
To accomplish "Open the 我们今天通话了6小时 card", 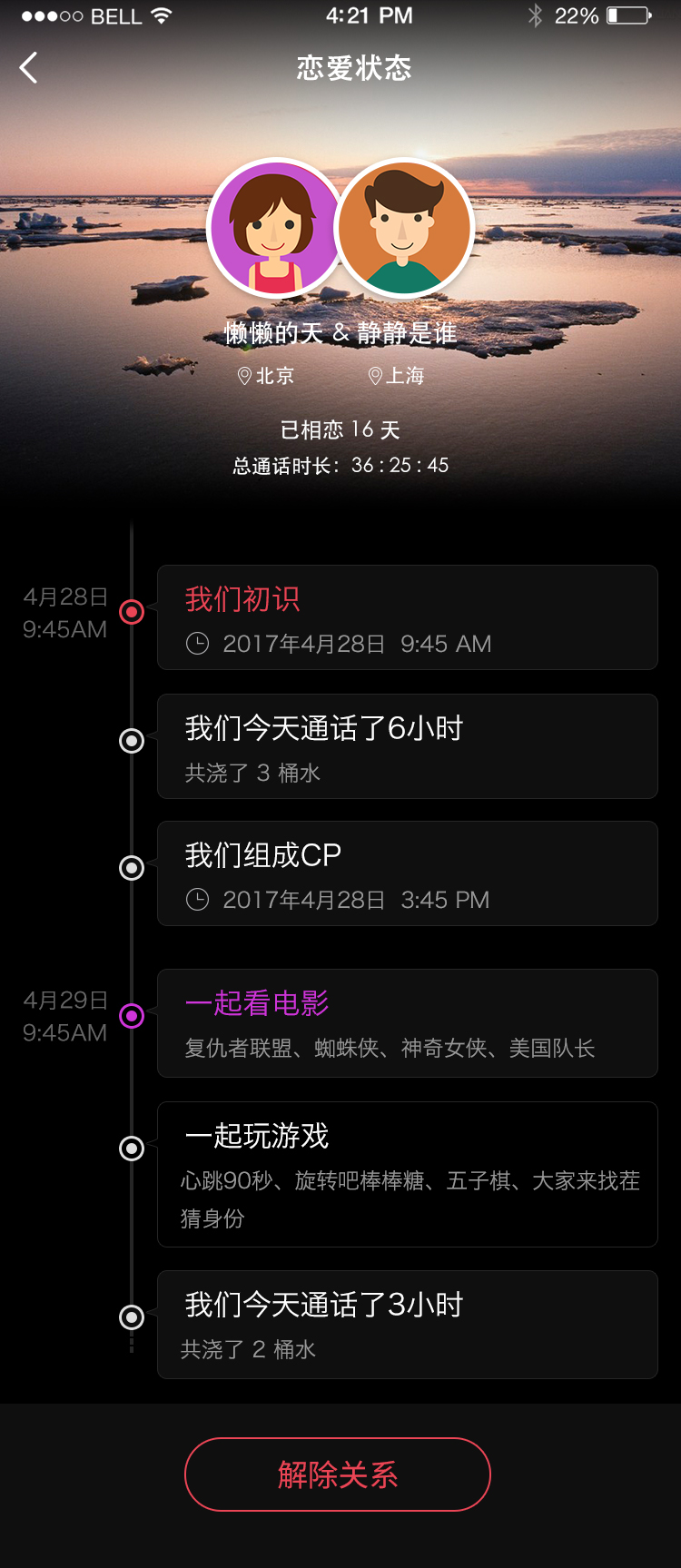I will pos(407,746).
